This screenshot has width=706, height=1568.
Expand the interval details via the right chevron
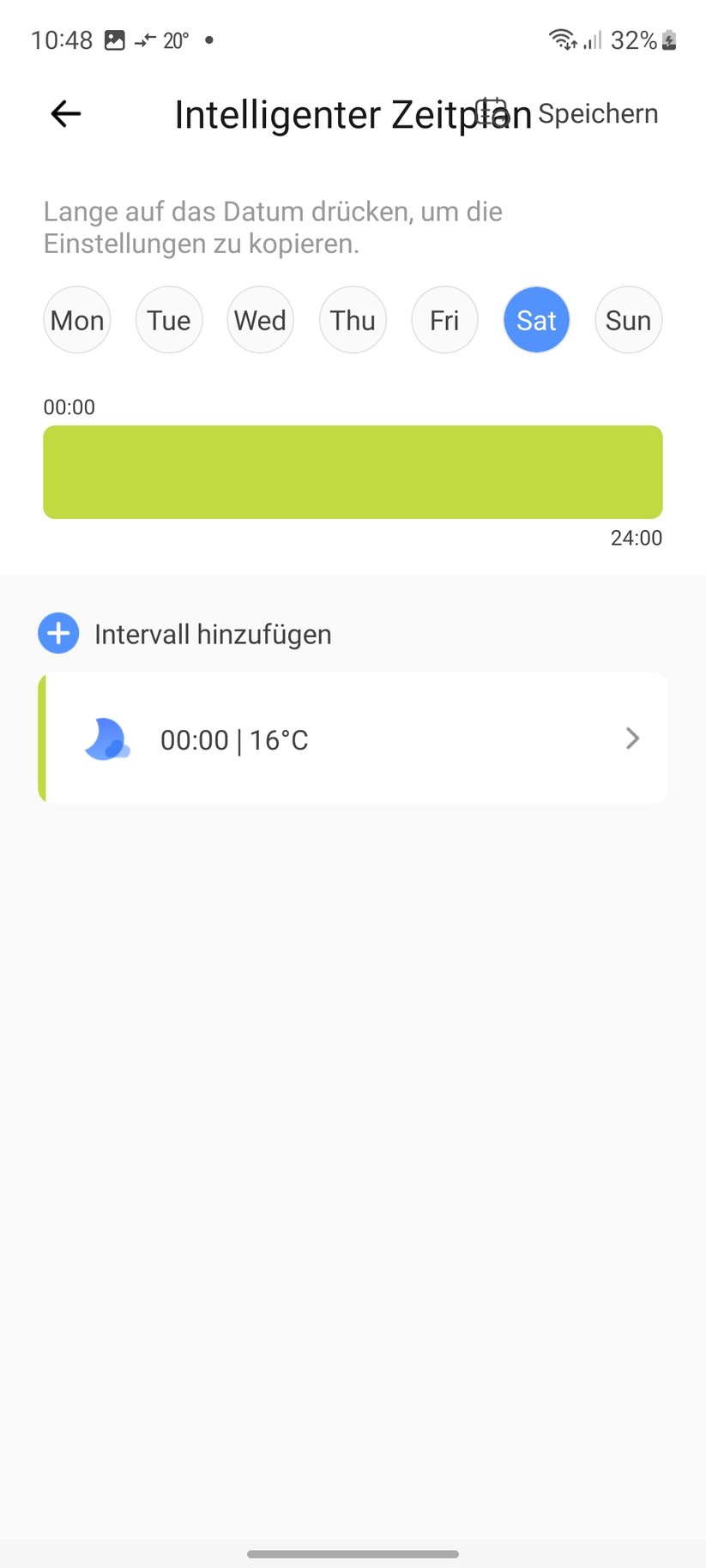(x=632, y=739)
